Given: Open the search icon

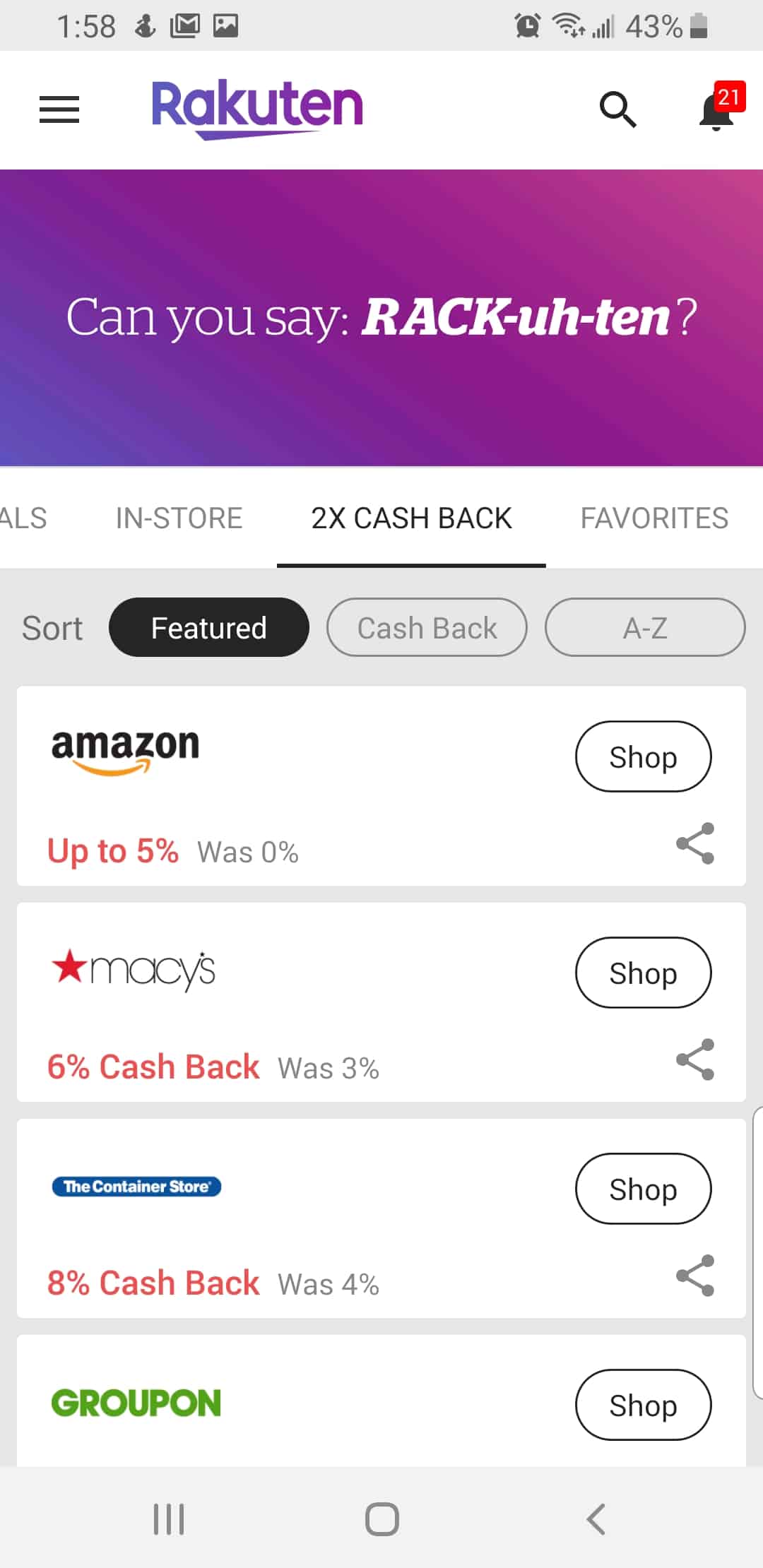Looking at the screenshot, I should [x=618, y=109].
